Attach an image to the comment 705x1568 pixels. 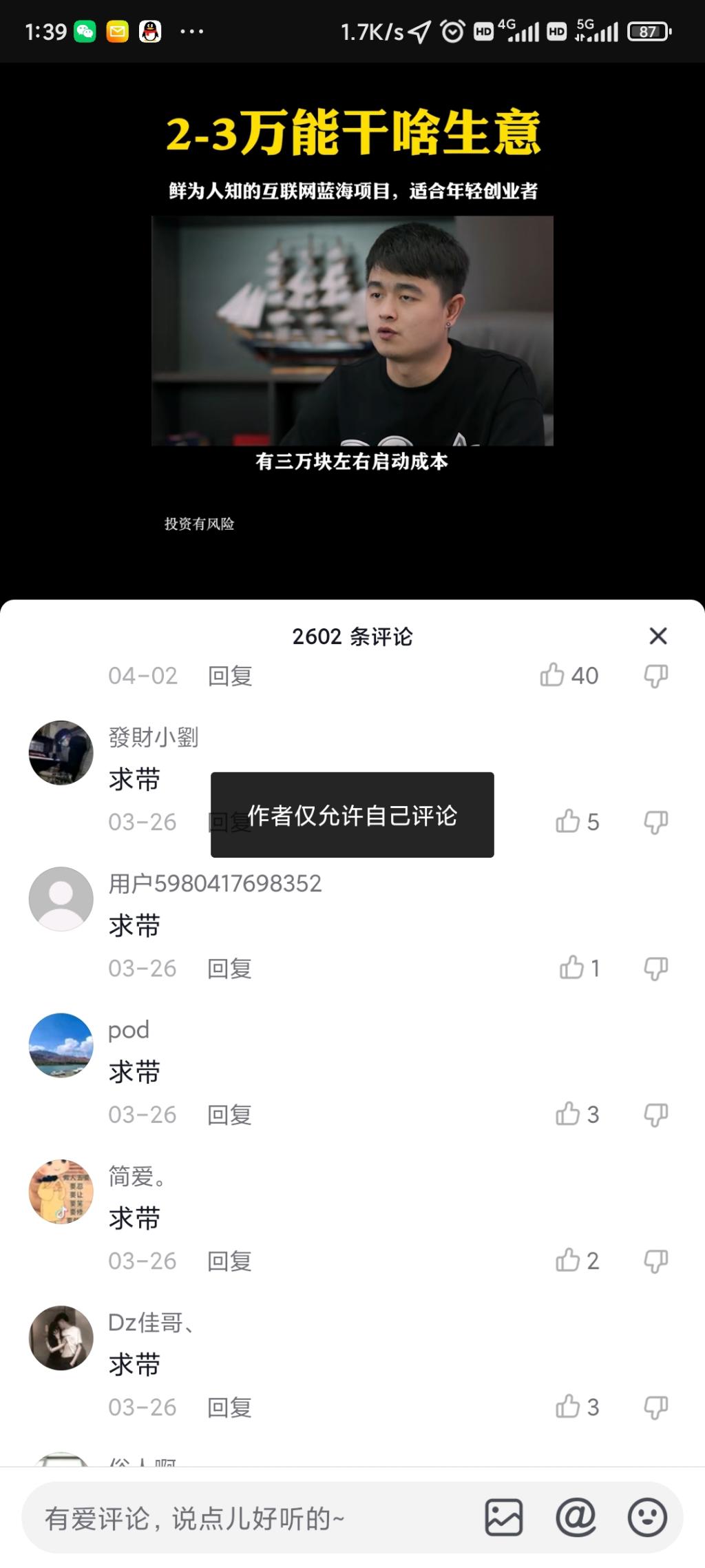pos(504,1518)
